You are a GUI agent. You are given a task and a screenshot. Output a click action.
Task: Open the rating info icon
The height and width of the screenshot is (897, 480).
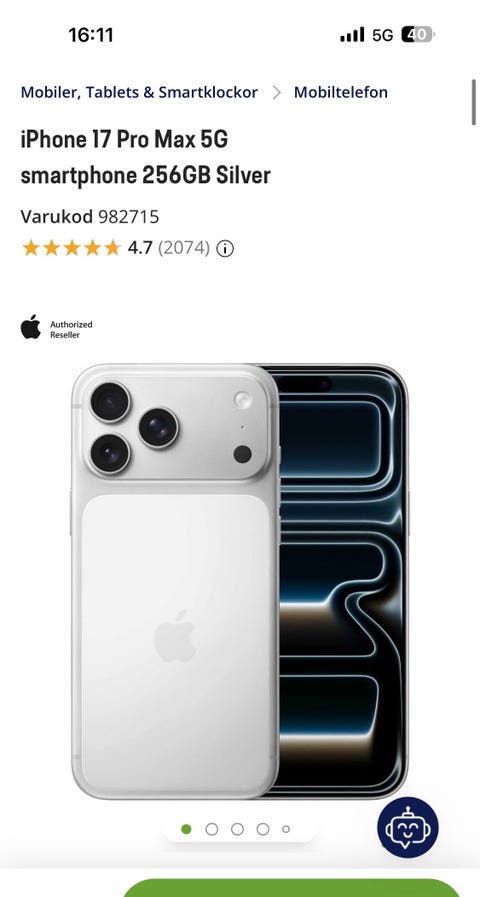point(225,249)
